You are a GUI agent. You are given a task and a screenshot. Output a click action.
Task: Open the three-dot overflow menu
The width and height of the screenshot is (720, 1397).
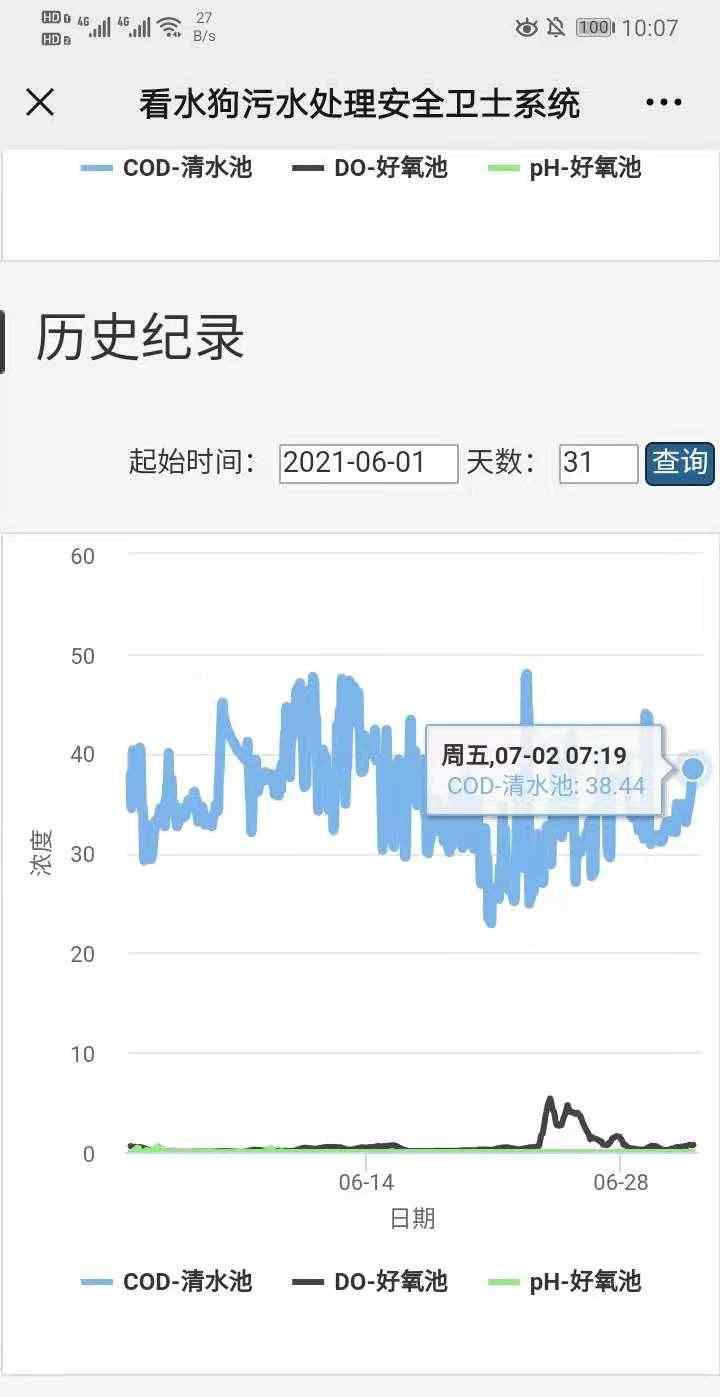point(663,102)
